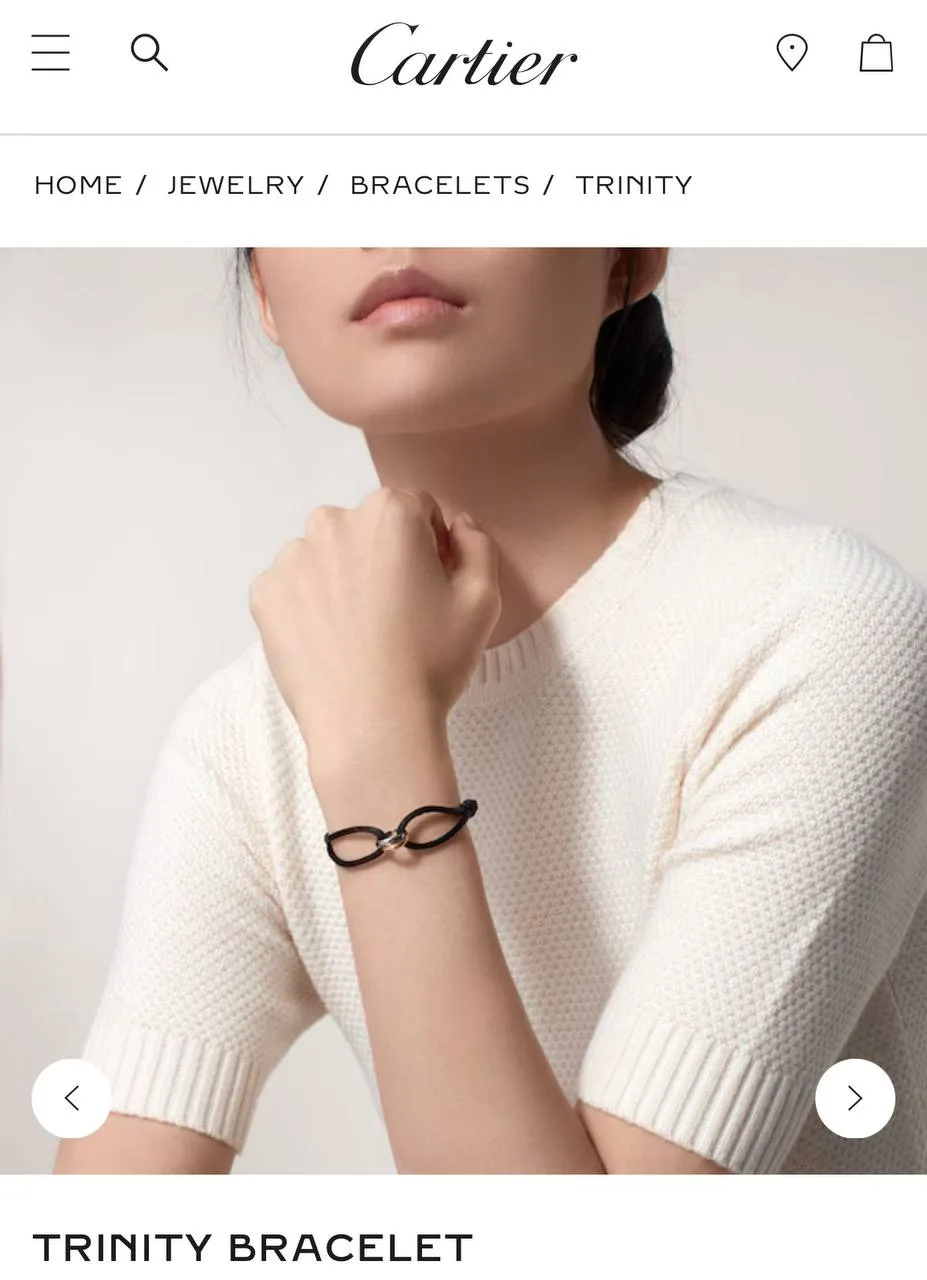Open the store locator pin

(792, 53)
